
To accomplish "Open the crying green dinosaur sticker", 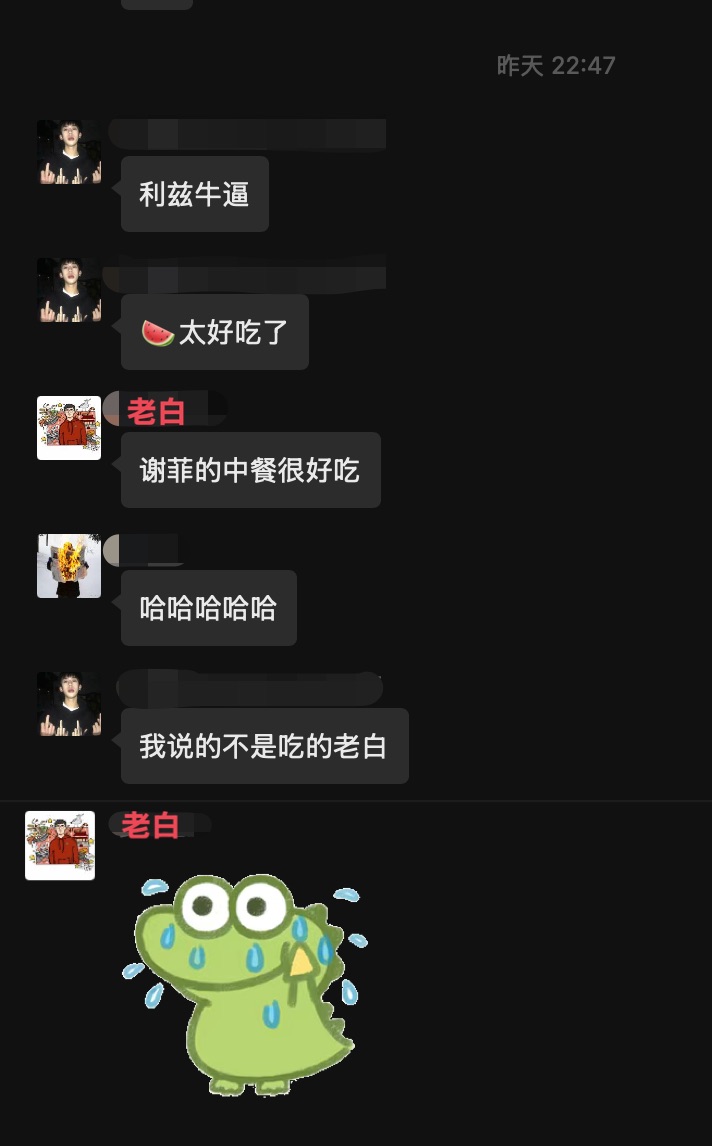I will (245, 980).
